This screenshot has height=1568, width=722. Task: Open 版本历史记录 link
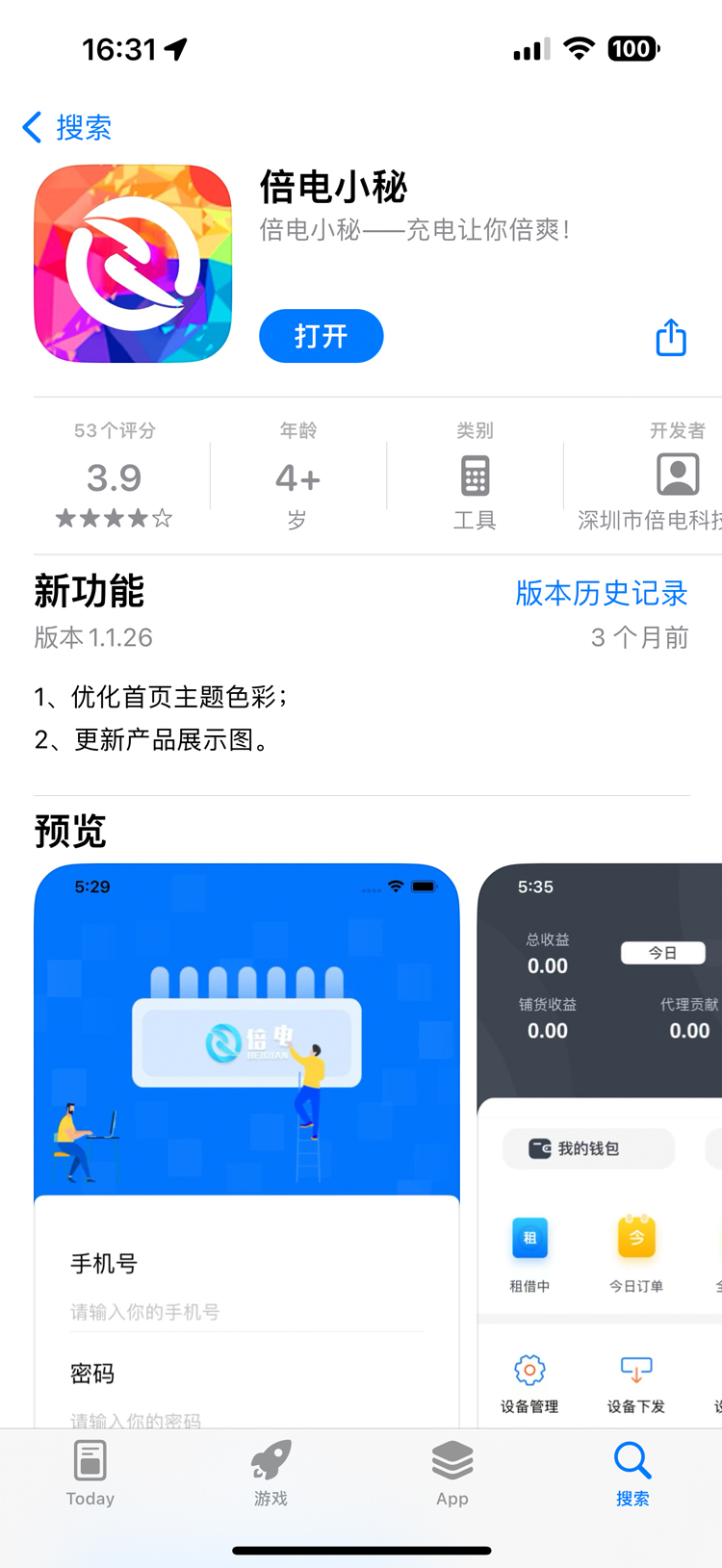[601, 593]
